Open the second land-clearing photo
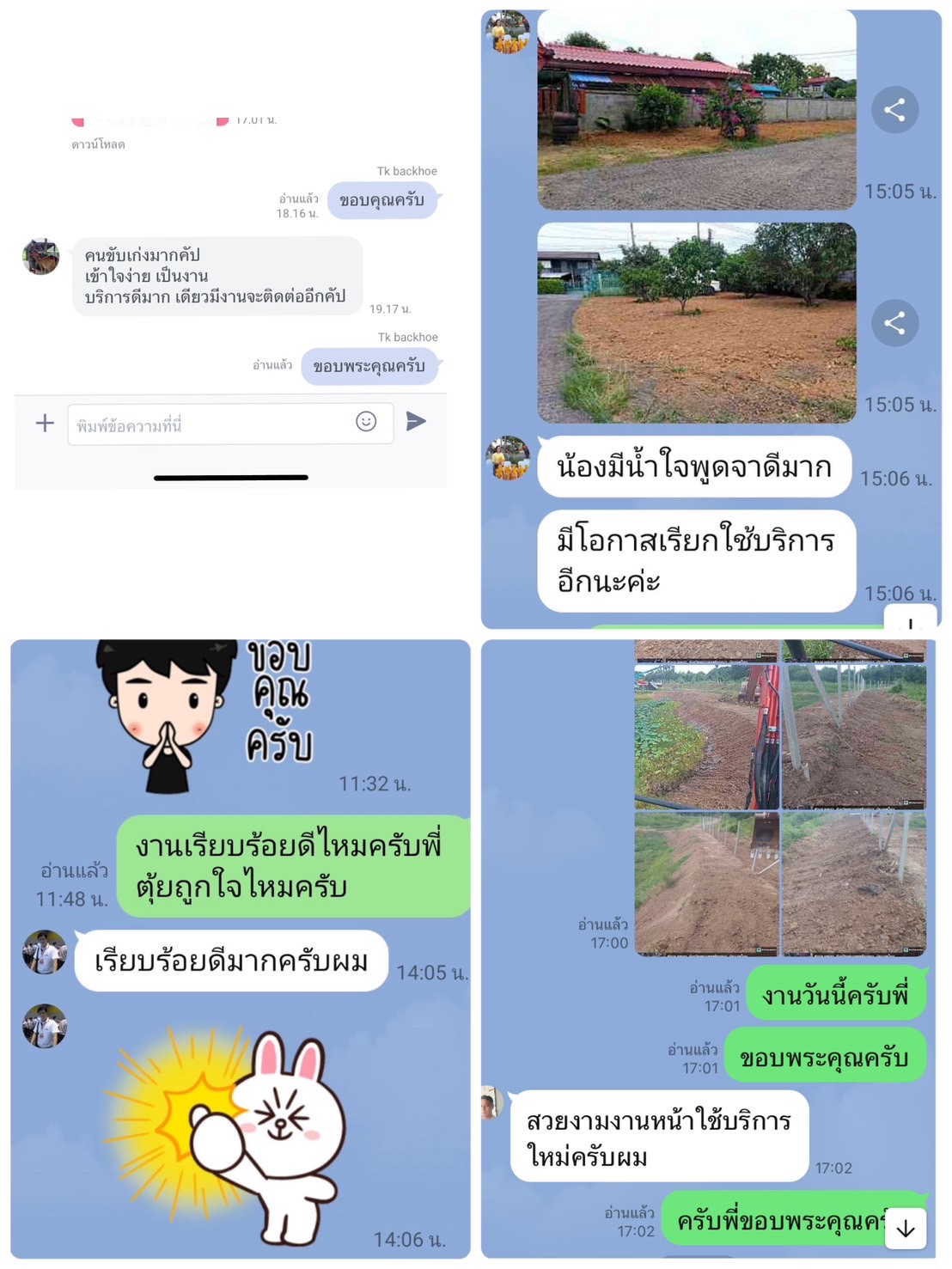 click(696, 326)
